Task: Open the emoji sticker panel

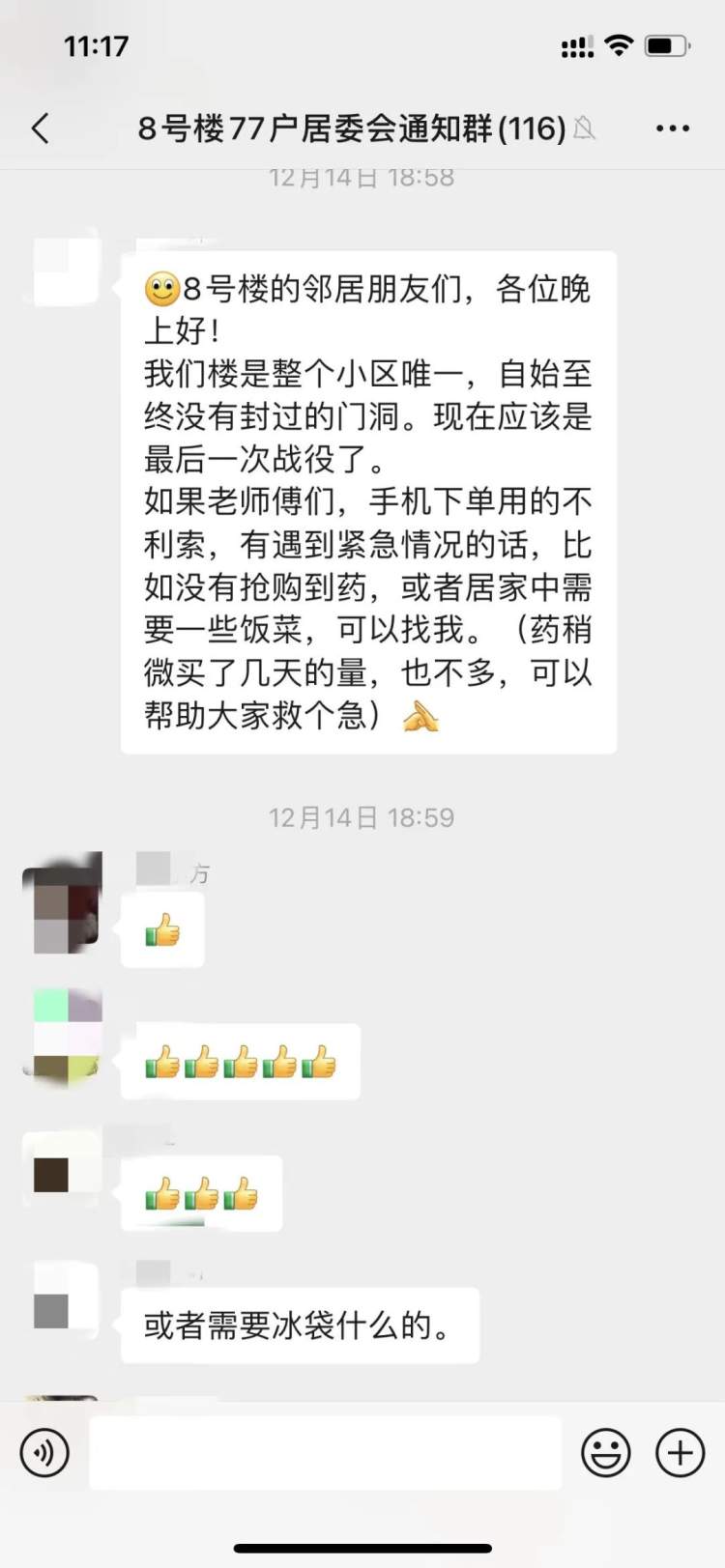Action: [606, 1452]
